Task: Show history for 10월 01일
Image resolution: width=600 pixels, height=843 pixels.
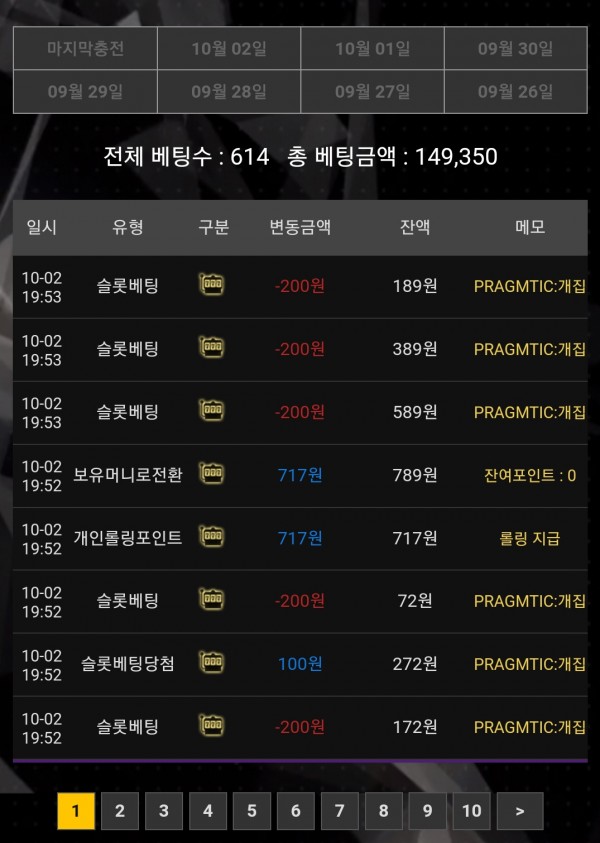Action: tap(372, 49)
